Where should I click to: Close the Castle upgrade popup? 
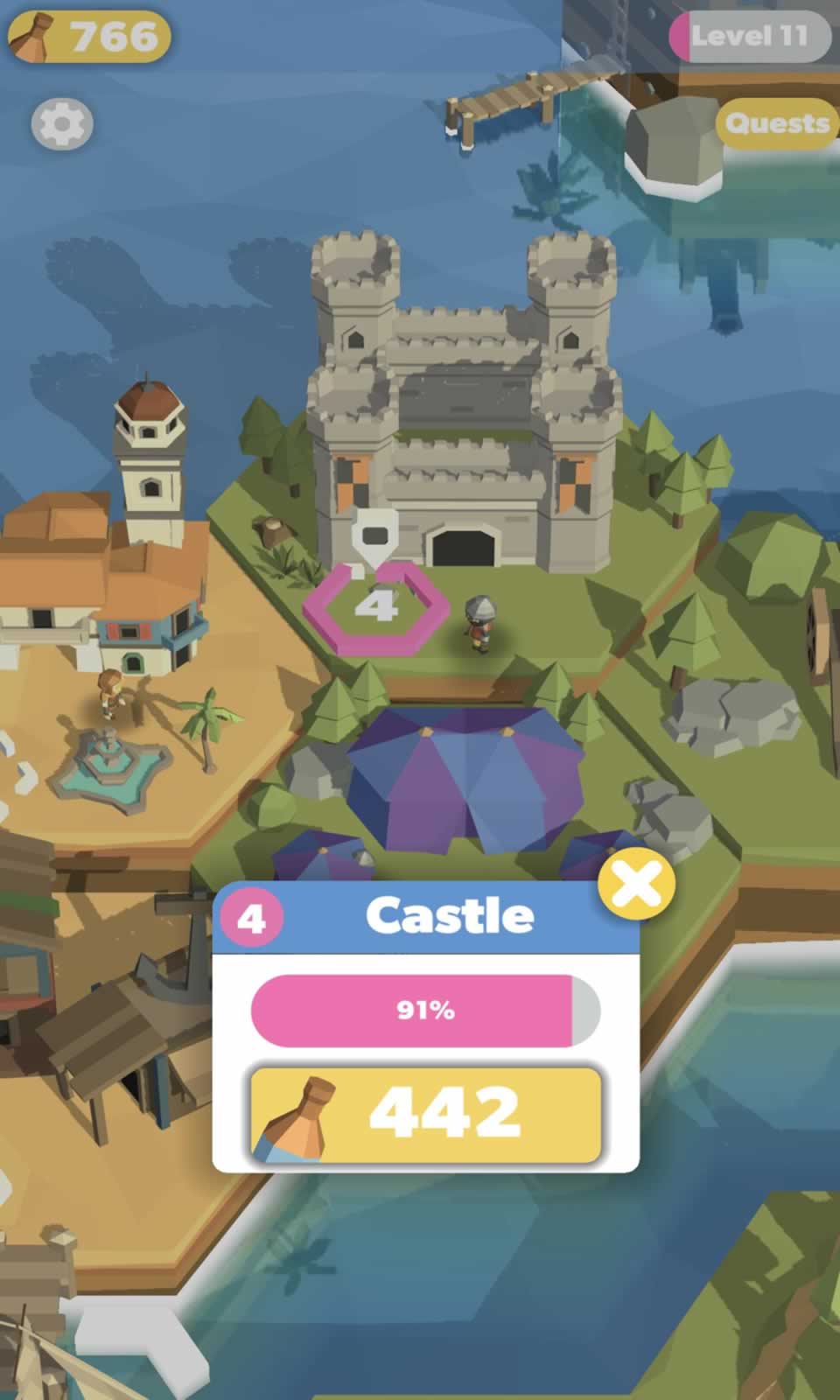pos(636,884)
